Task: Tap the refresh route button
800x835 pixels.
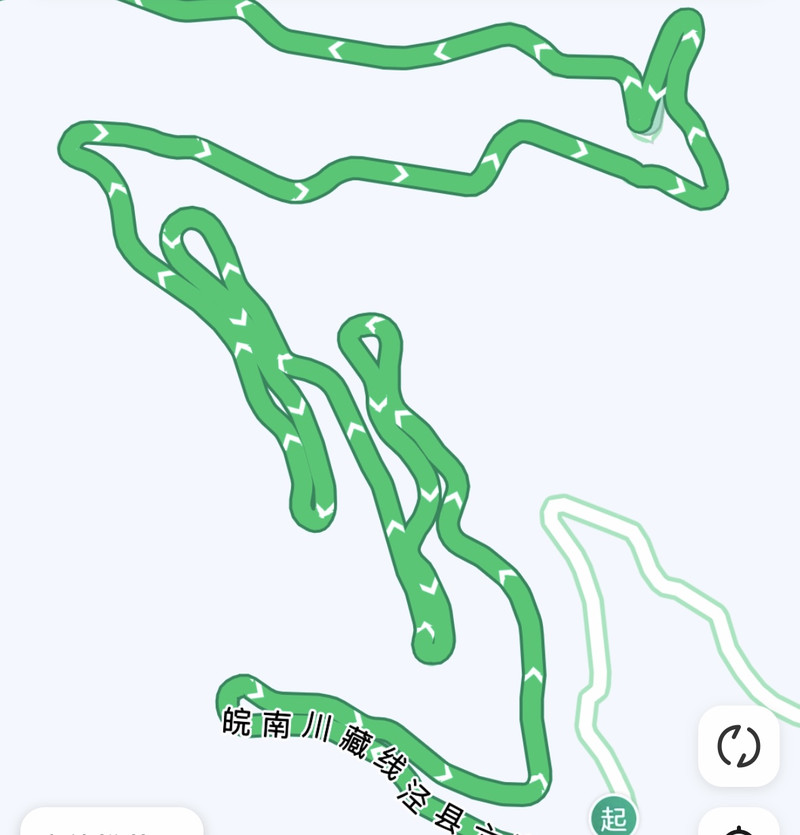Action: (738, 746)
